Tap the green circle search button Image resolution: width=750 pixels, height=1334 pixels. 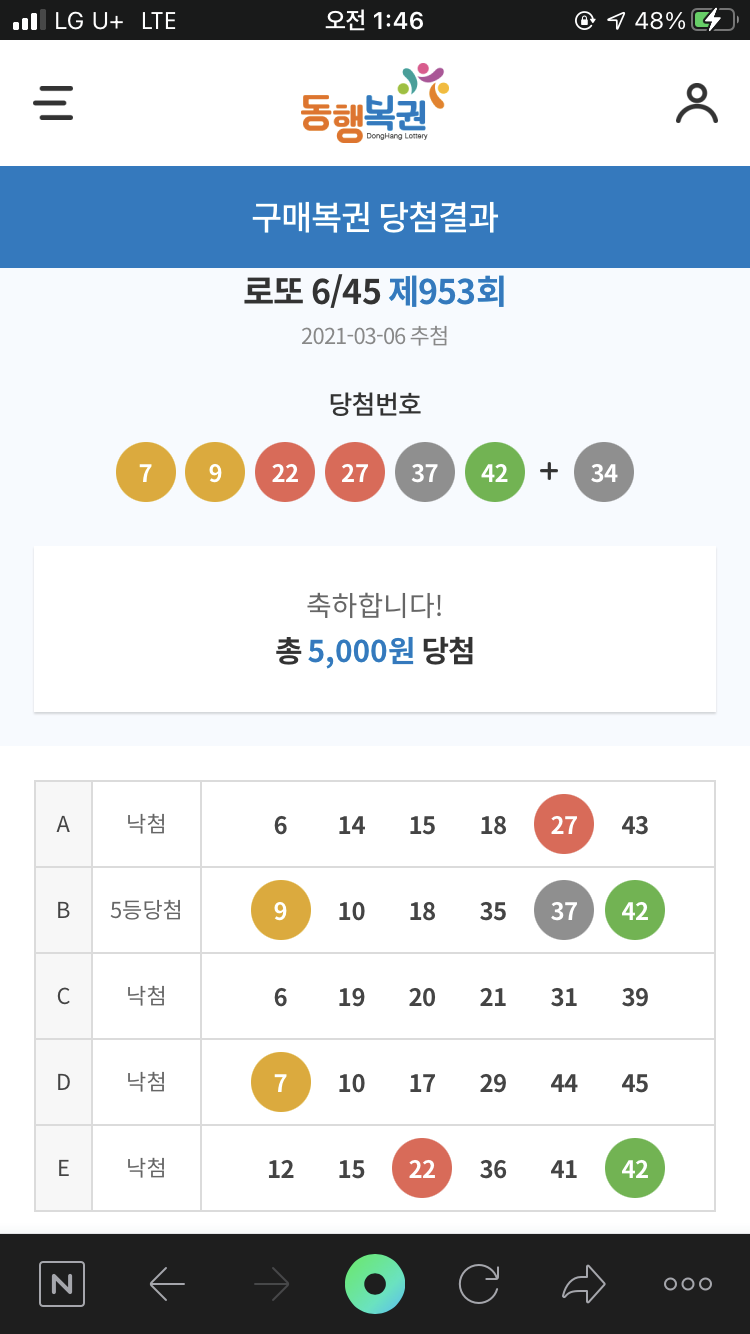pos(375,1284)
